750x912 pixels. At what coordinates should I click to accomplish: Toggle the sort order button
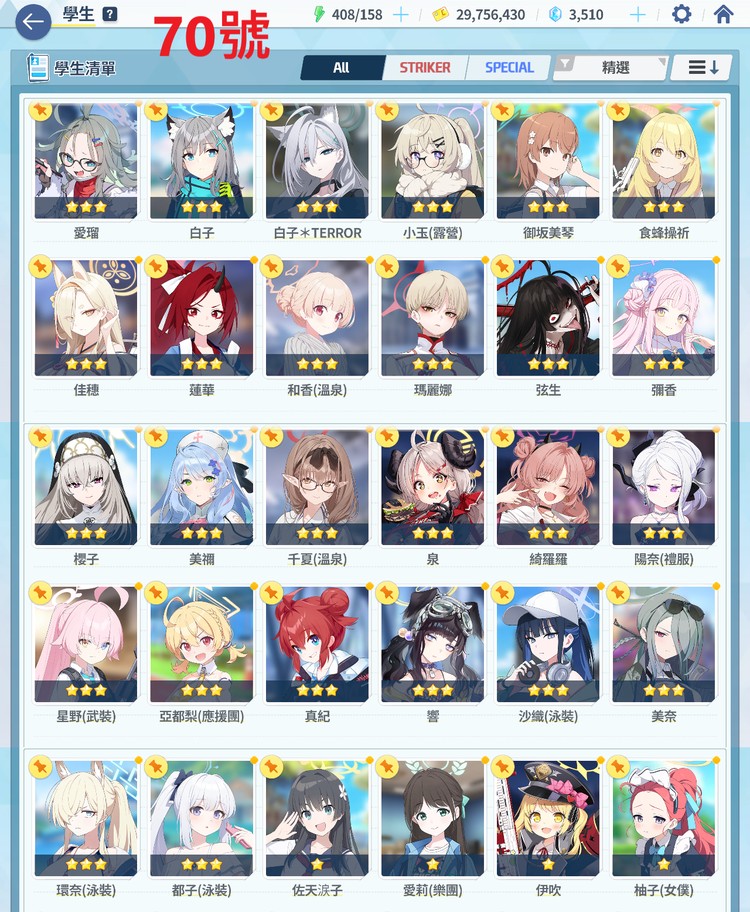pos(695,68)
